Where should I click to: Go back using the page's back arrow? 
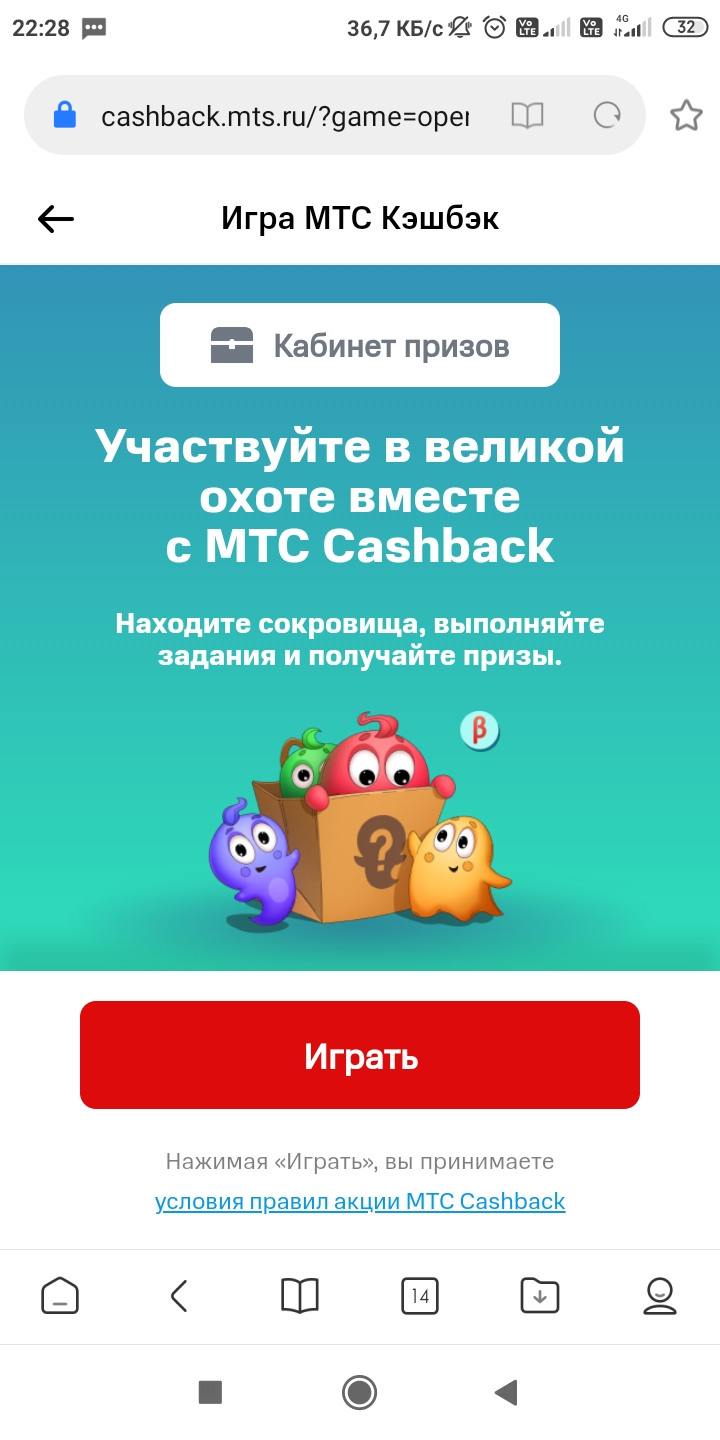click(x=56, y=219)
